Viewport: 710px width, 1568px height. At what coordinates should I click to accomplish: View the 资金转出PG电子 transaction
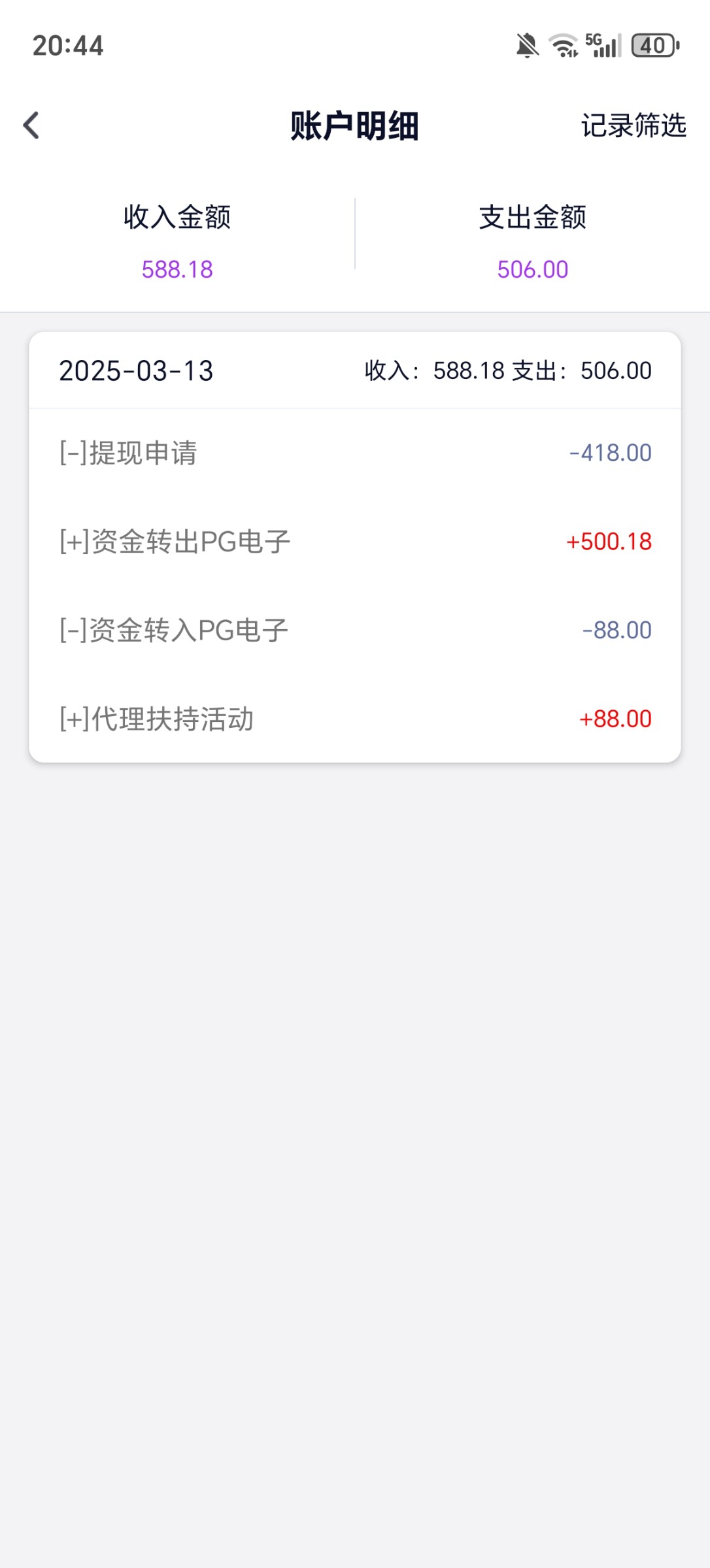[354, 542]
